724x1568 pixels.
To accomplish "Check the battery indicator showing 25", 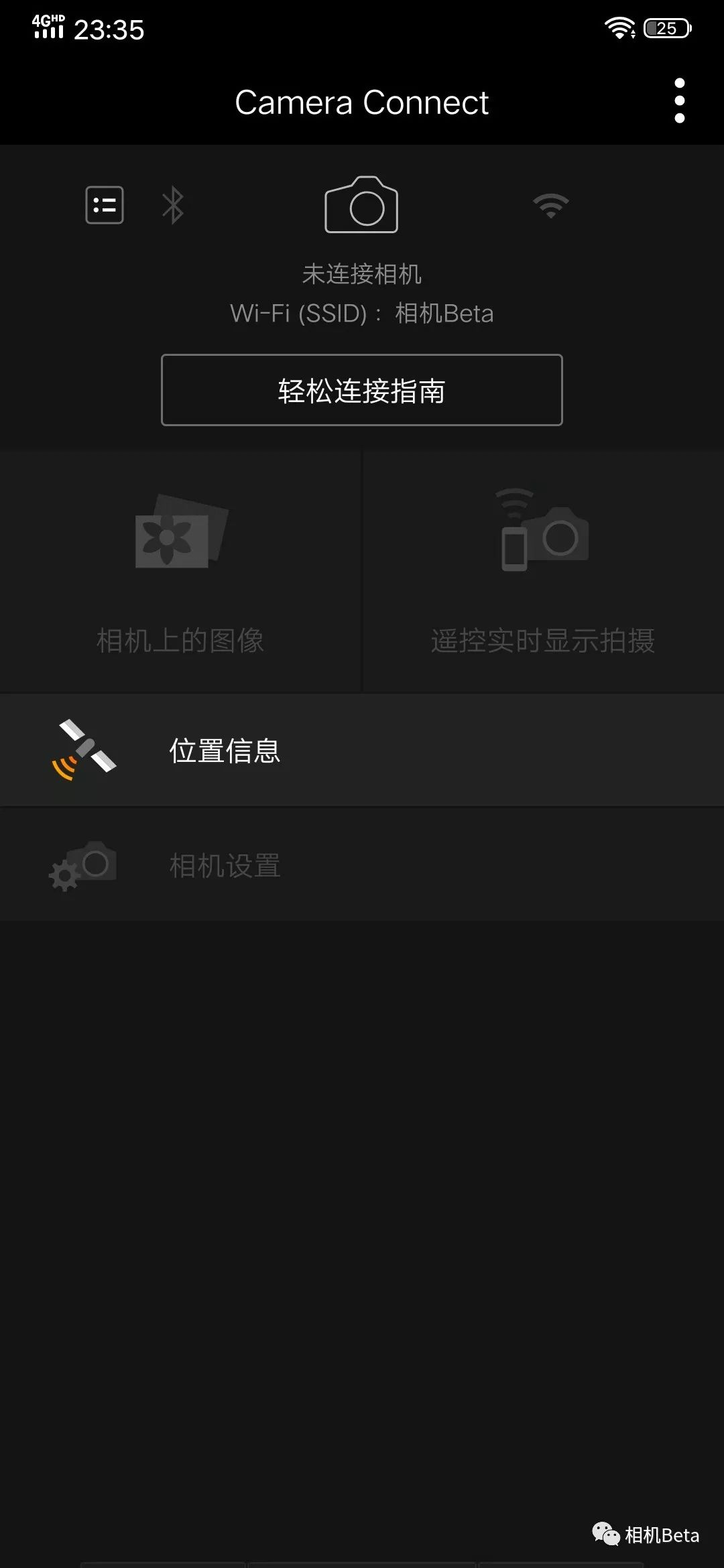I will pyautogui.click(x=665, y=28).
